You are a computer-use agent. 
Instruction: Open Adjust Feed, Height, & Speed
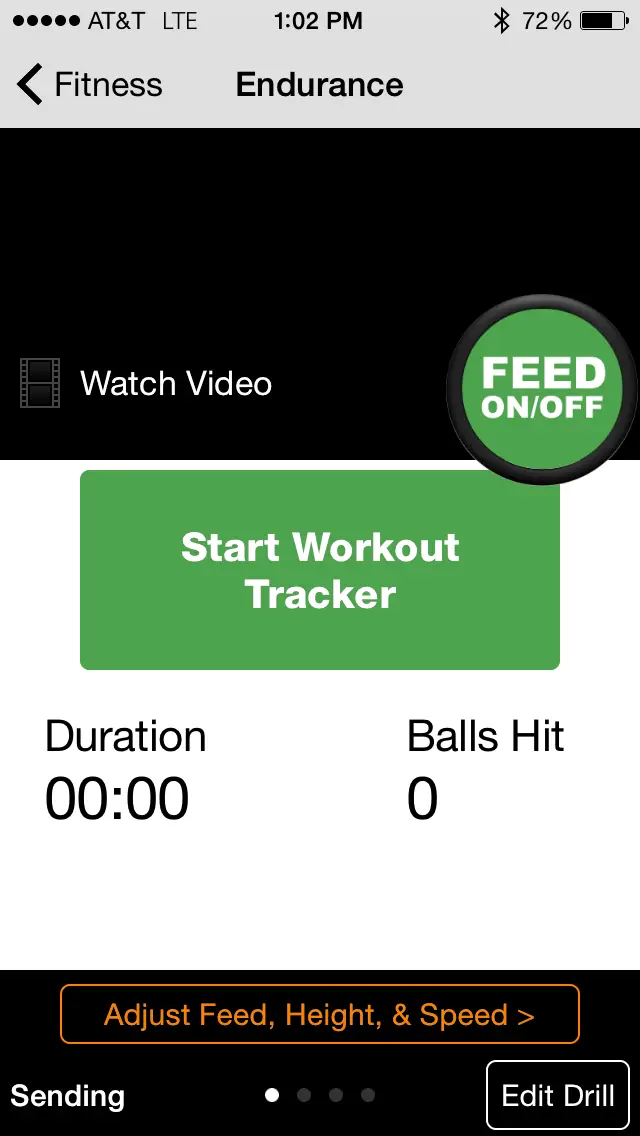coord(320,1015)
